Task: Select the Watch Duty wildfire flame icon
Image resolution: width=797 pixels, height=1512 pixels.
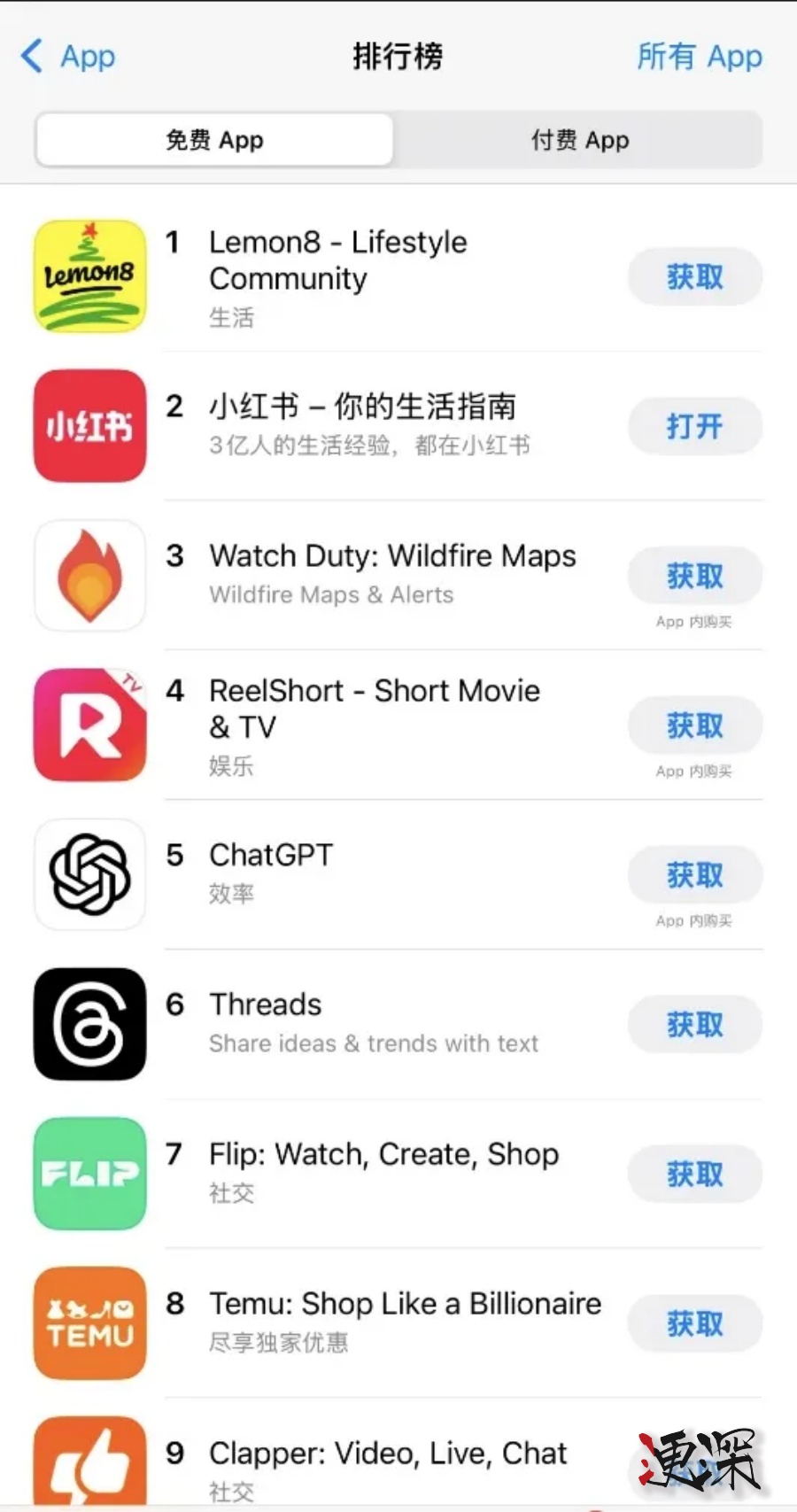Action: click(89, 575)
